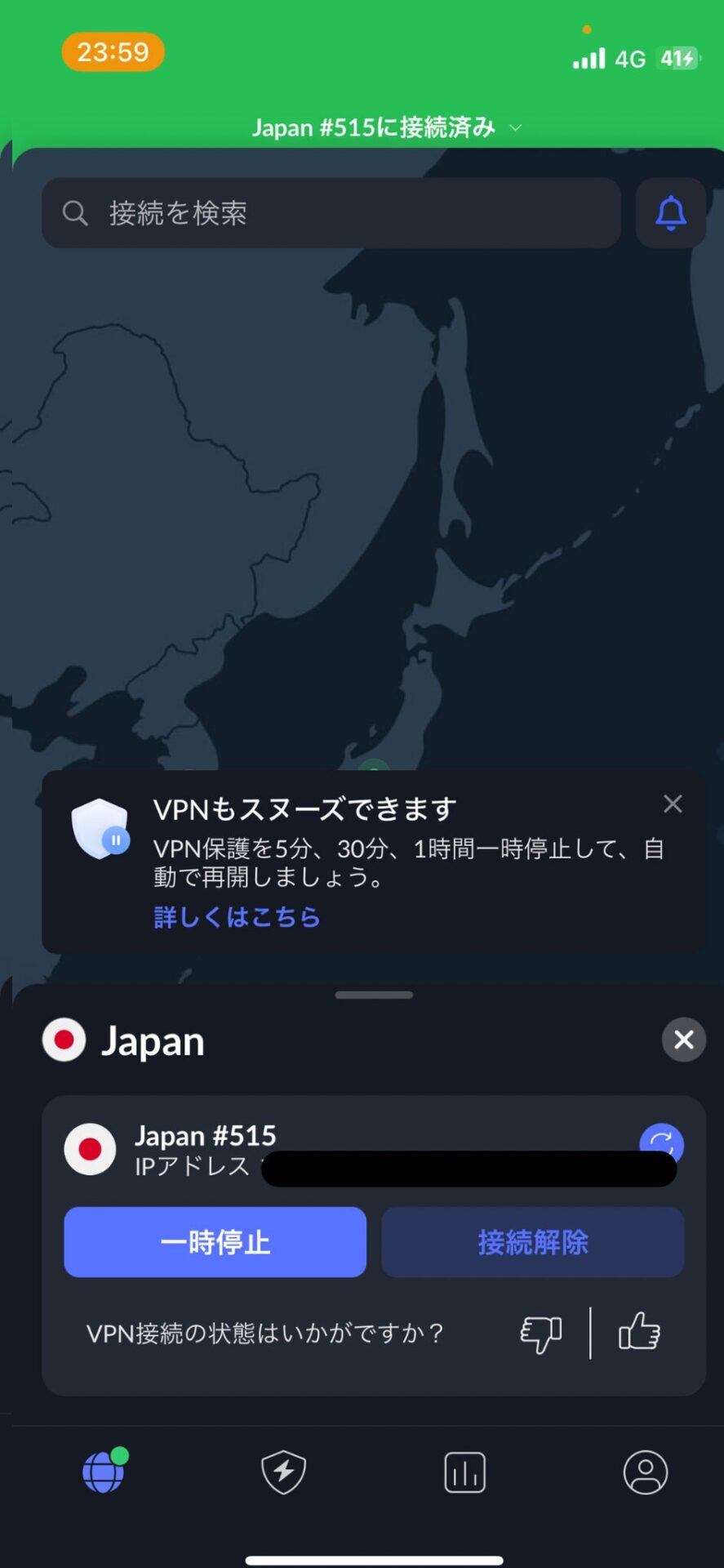Dismiss the VPN snooze promotional card

pos(672,804)
